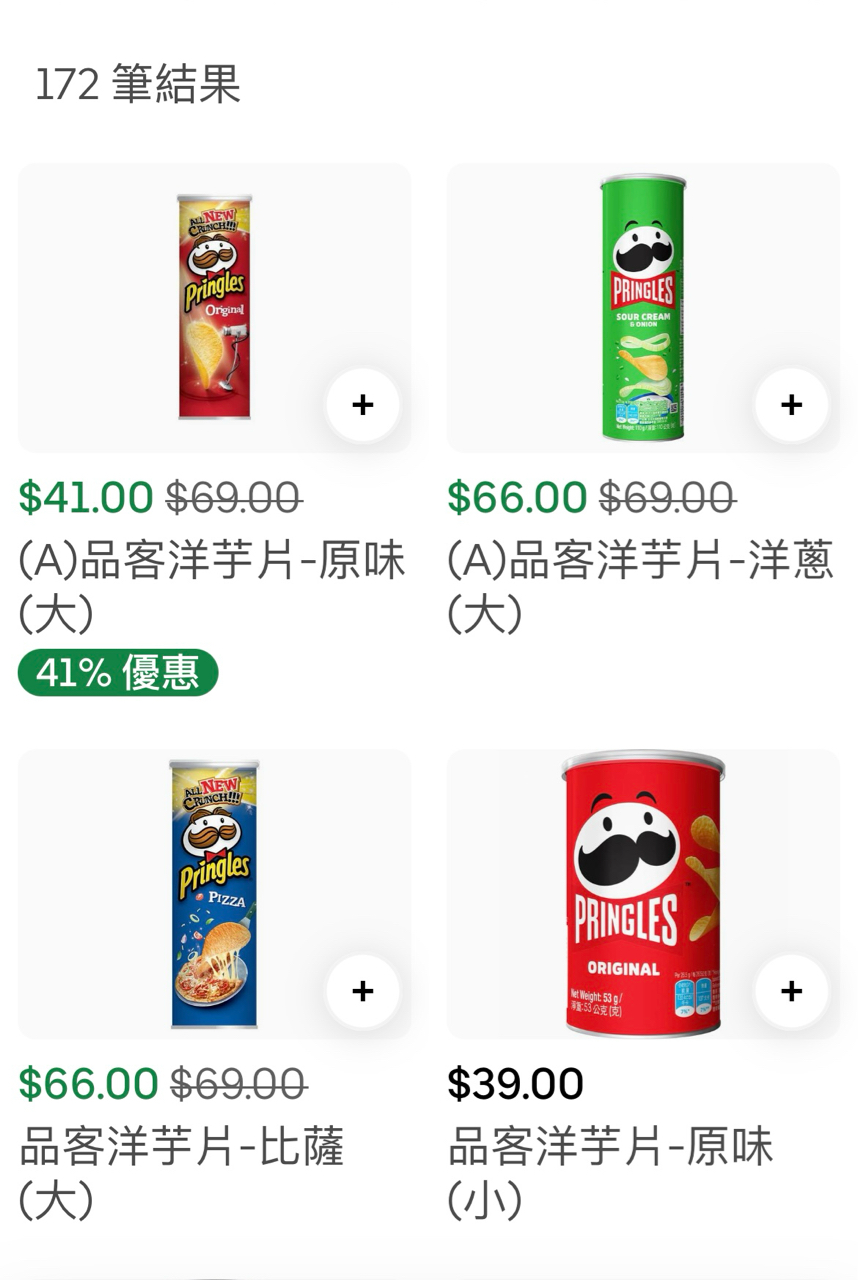
Task: Add 品客洋芋片-原味(大) to cart
Action: coord(363,405)
